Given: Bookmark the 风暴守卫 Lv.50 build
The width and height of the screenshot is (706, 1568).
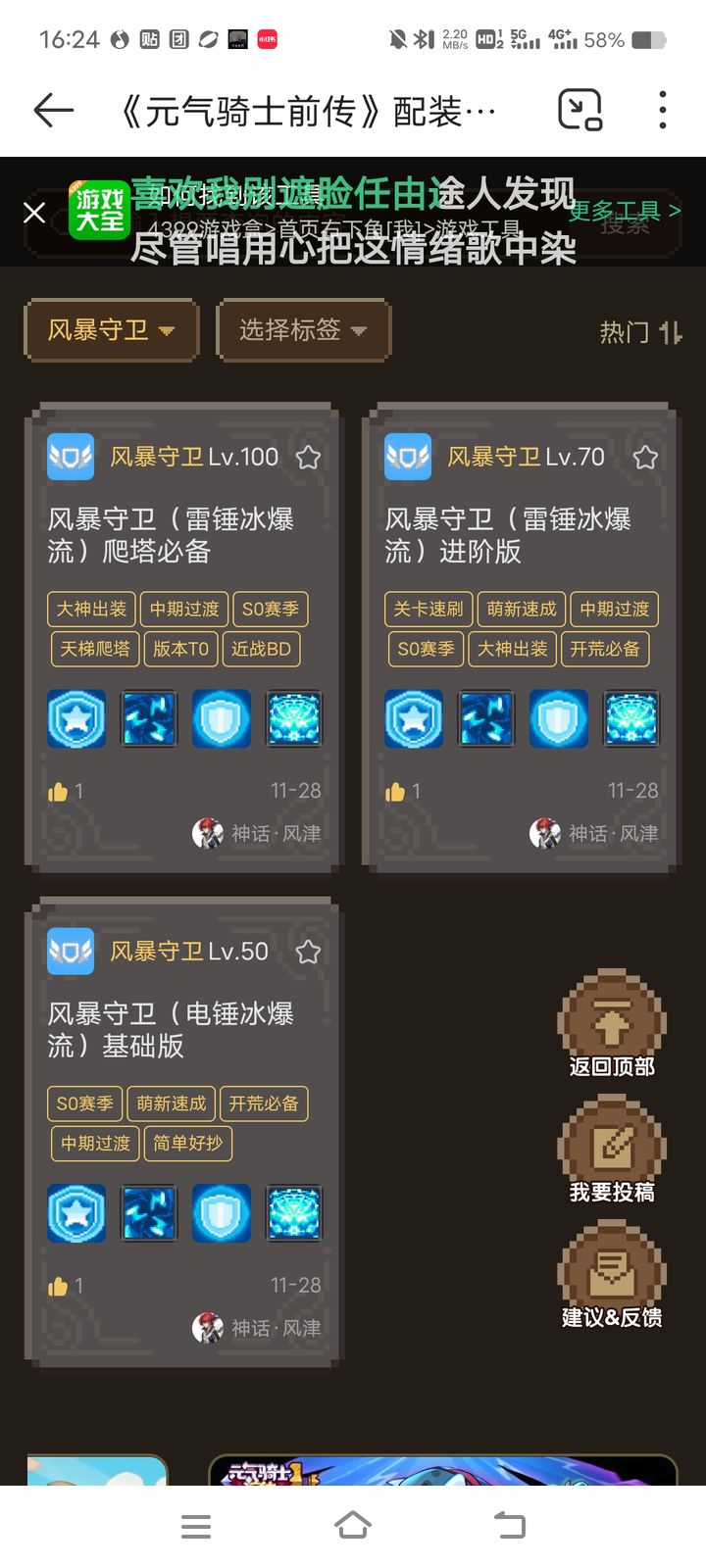Looking at the screenshot, I should (x=309, y=952).
